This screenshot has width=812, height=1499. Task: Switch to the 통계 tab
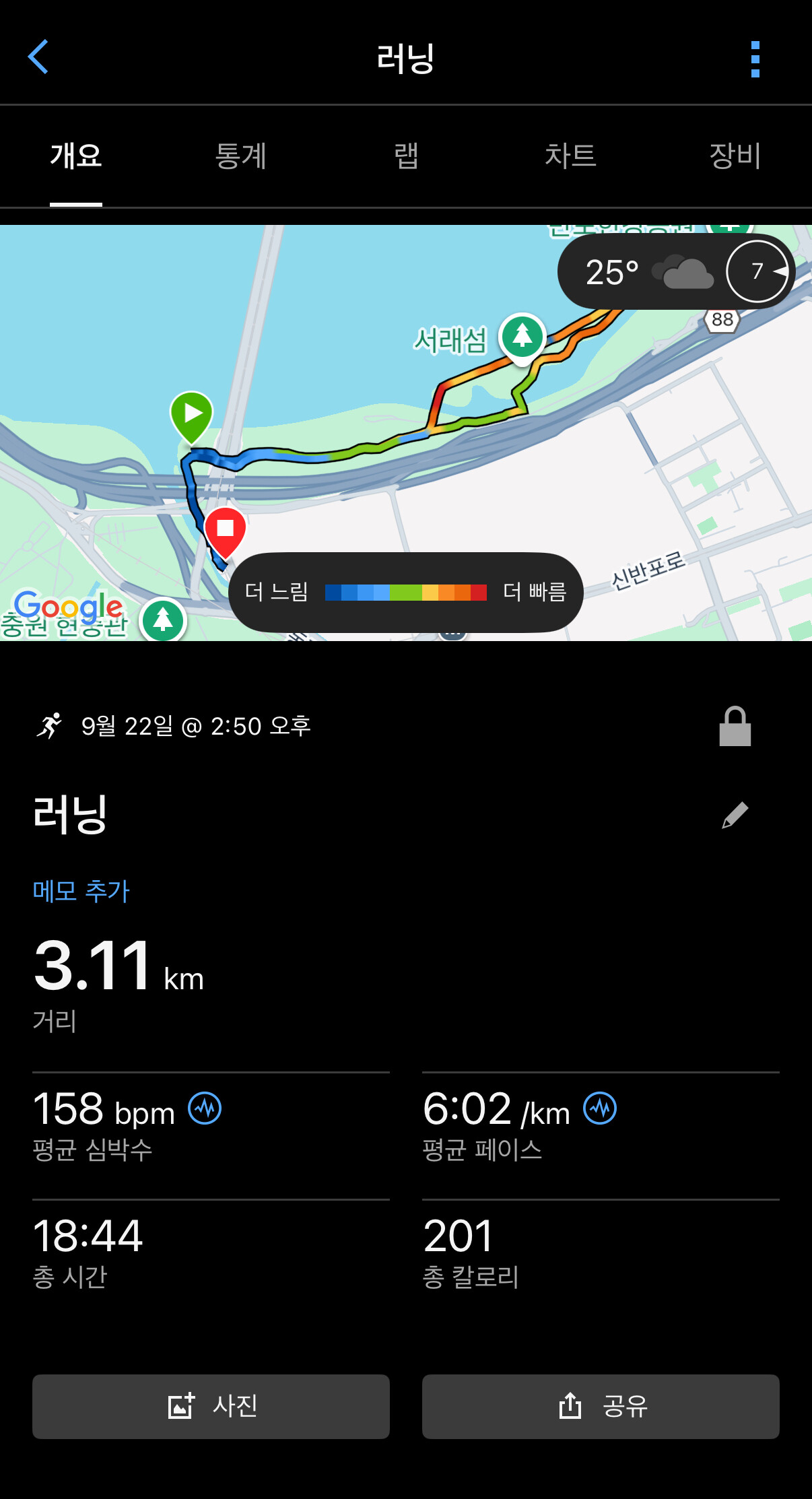point(240,156)
